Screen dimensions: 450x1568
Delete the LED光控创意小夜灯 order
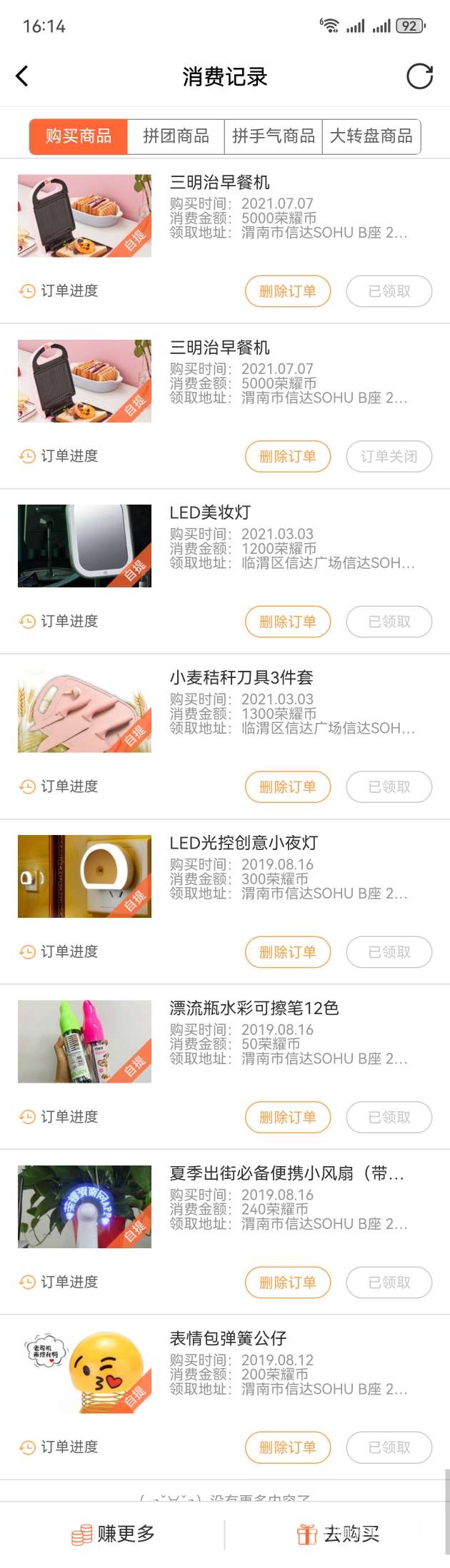287,952
